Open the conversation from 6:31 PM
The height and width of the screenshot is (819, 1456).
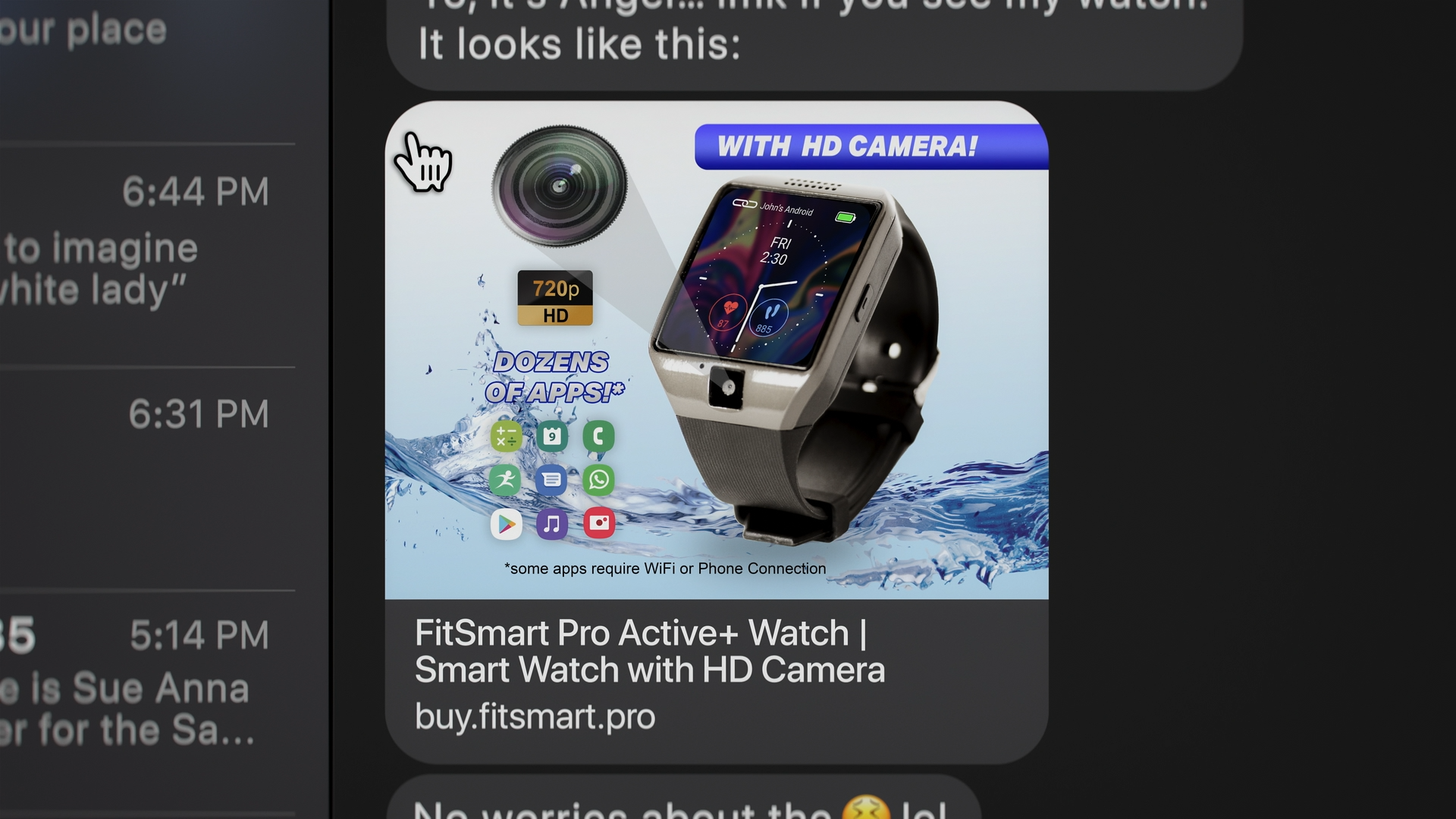tap(144, 478)
